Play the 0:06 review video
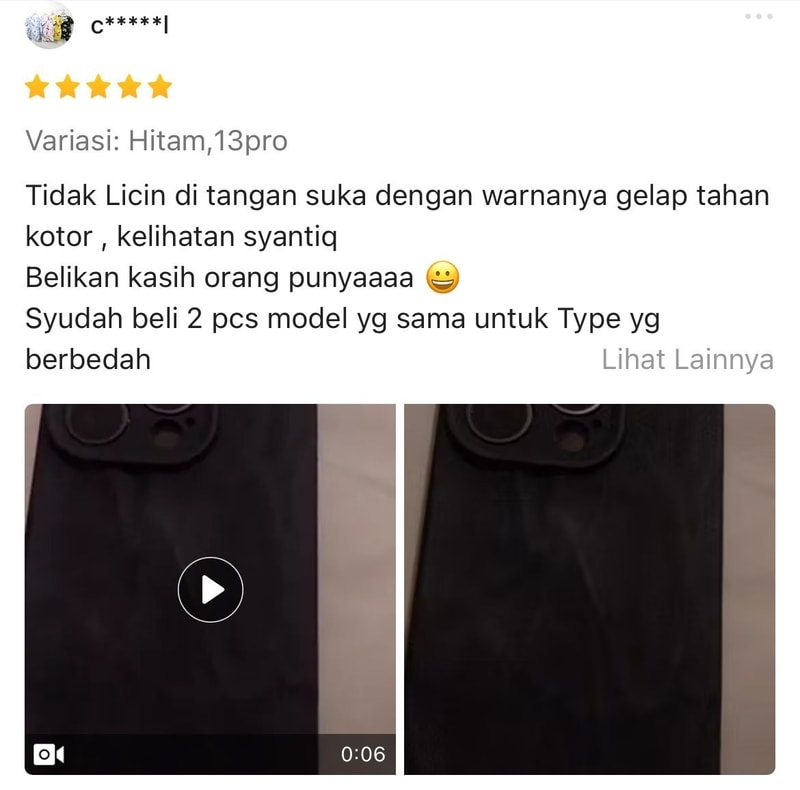 [x=210, y=590]
